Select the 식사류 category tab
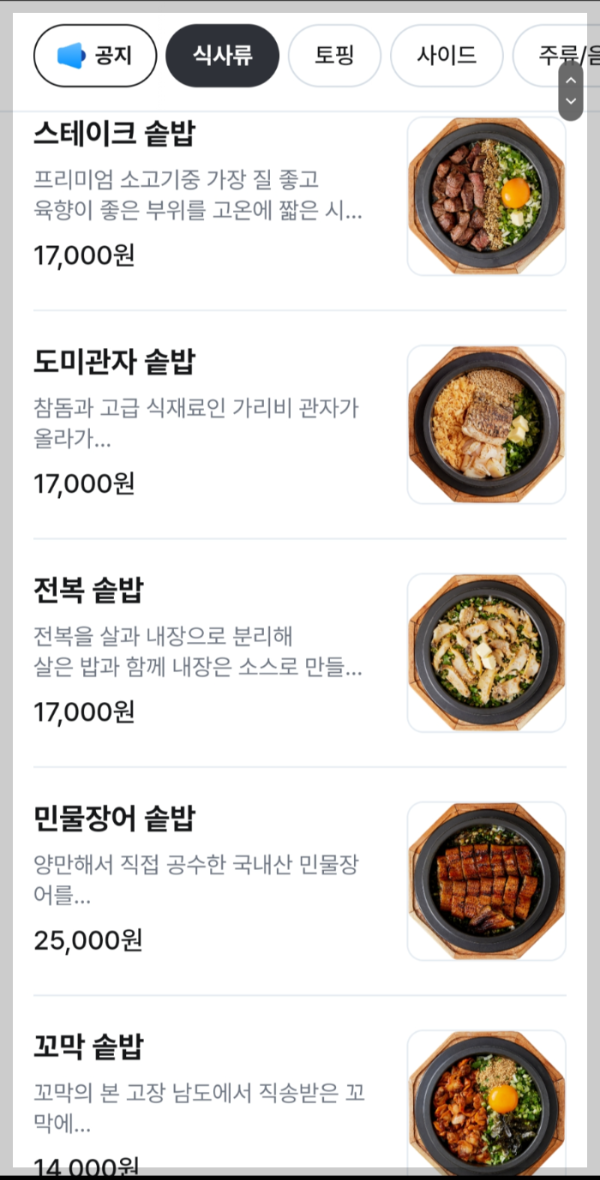The height and width of the screenshot is (1180, 600). coord(222,56)
